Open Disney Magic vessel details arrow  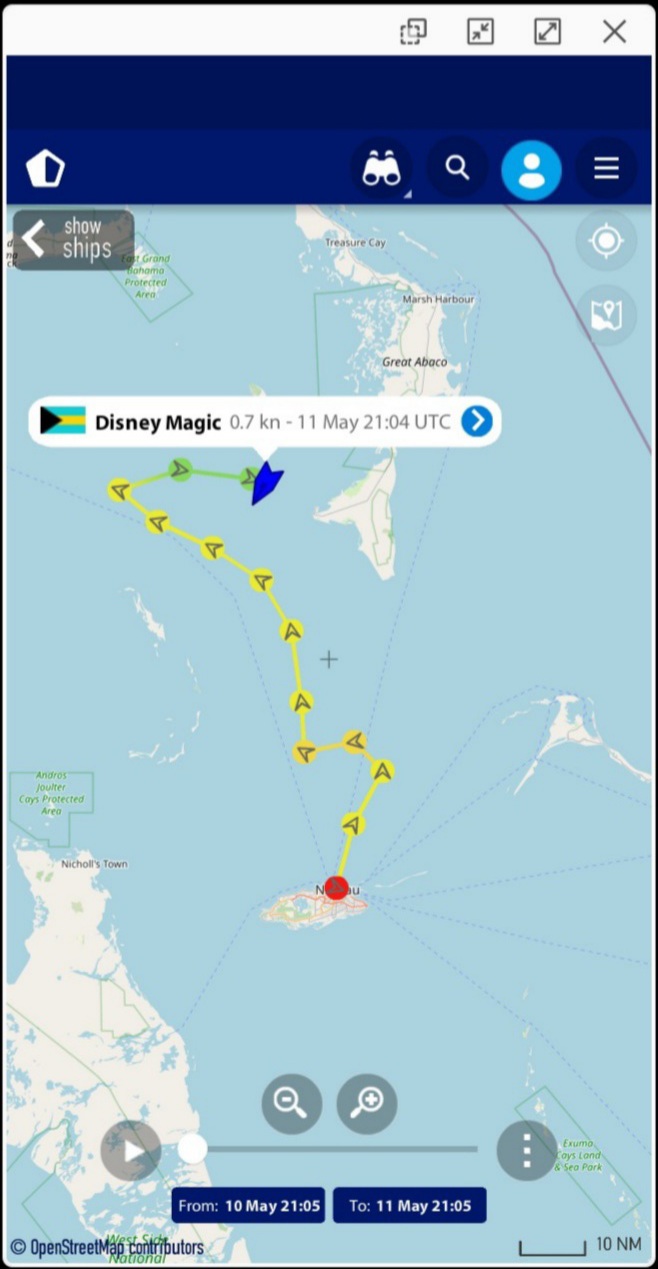pyautogui.click(x=477, y=421)
